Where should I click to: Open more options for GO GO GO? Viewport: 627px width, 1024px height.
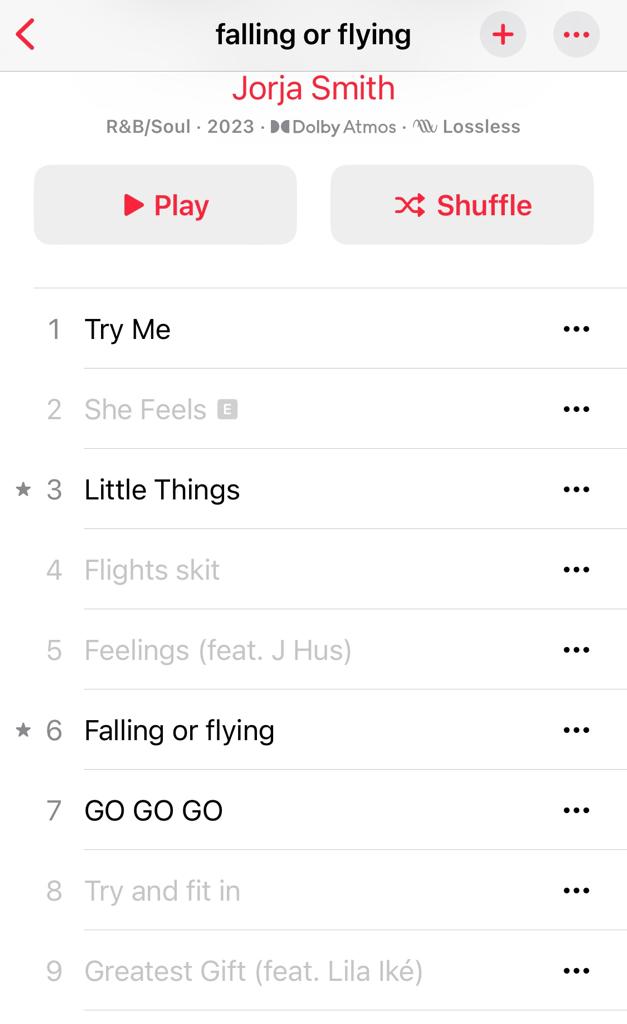click(576, 810)
